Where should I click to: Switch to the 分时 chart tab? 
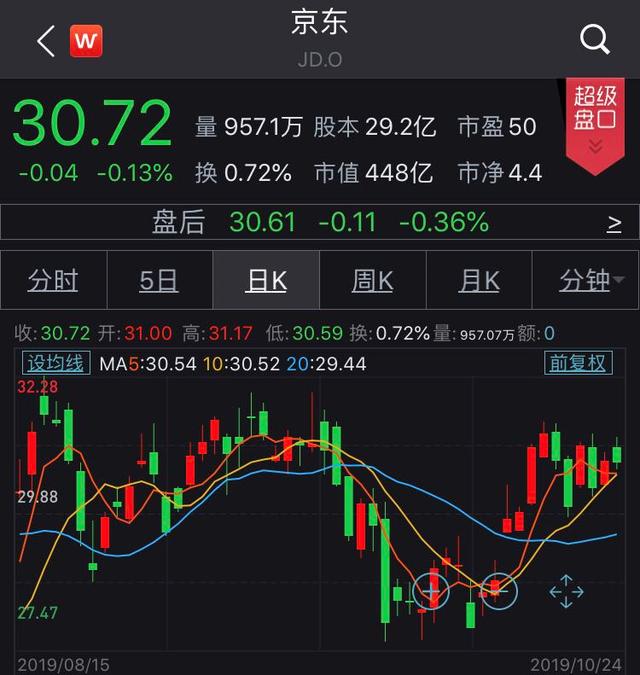[x=53, y=281]
